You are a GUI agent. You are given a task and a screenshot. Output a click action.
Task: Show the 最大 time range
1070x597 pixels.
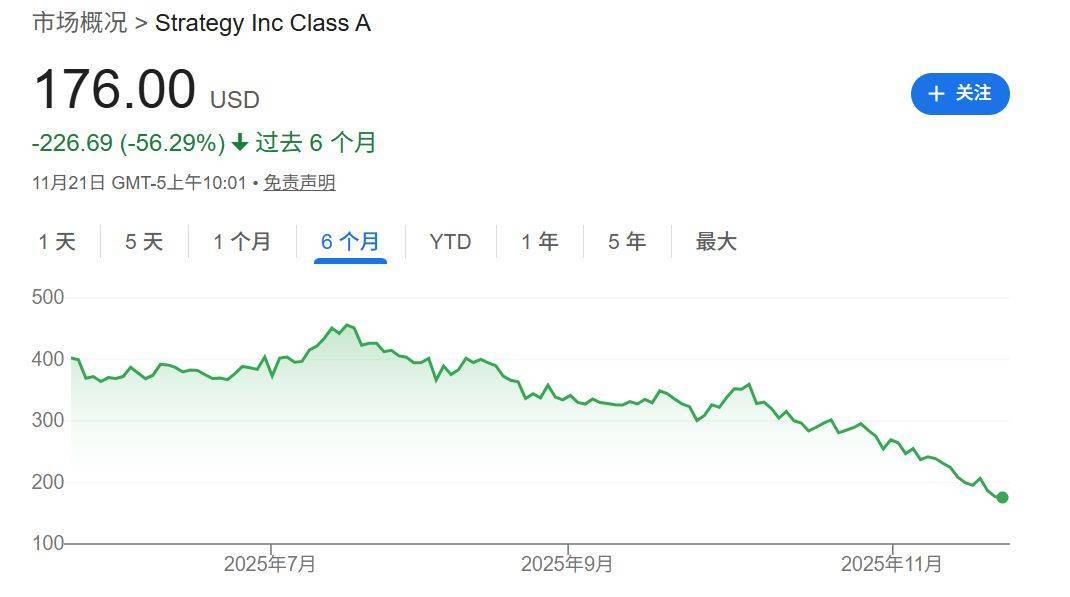pos(716,242)
